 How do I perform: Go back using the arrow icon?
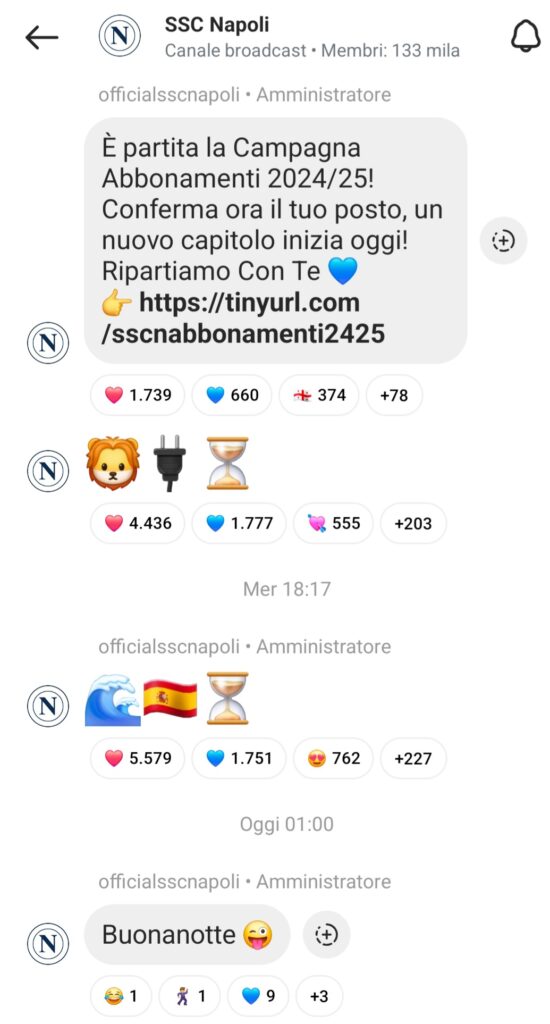click(42, 38)
